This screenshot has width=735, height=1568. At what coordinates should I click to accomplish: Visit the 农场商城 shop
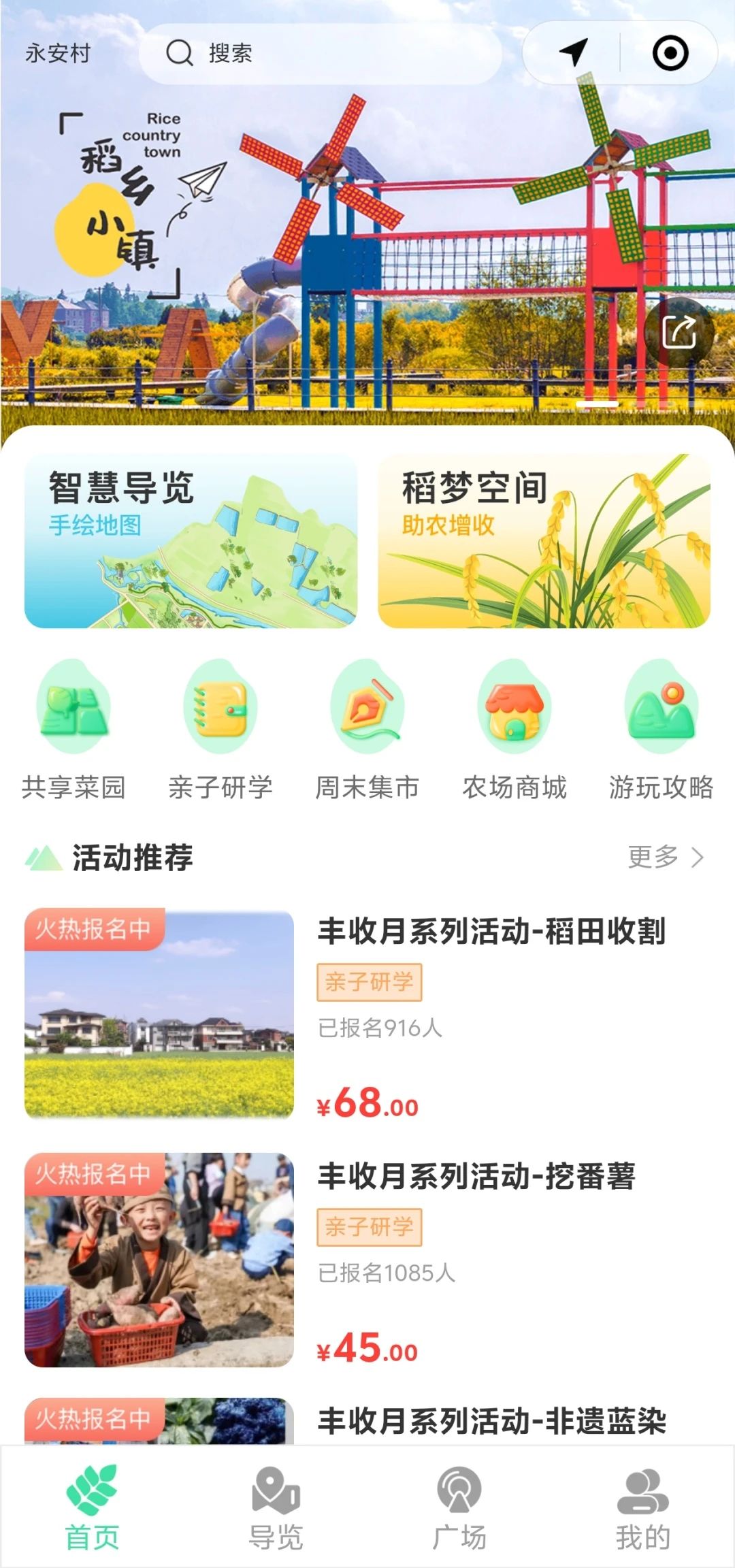514,730
